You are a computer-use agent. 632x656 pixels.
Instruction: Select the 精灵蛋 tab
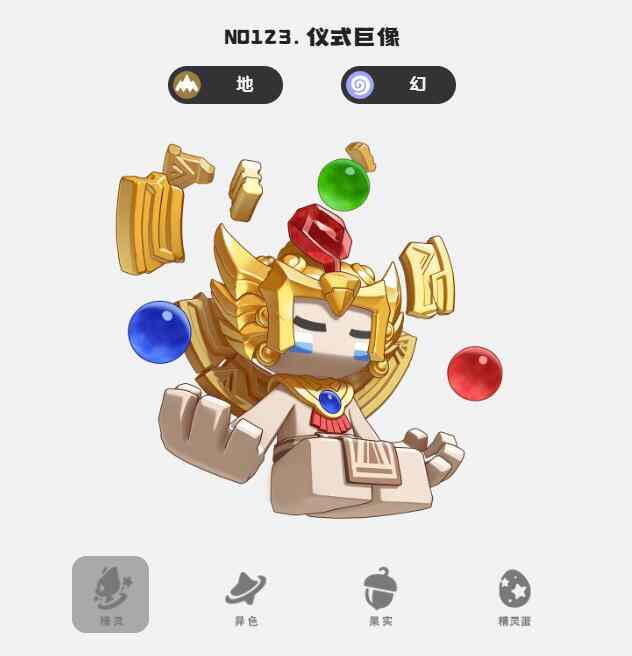tap(514, 596)
